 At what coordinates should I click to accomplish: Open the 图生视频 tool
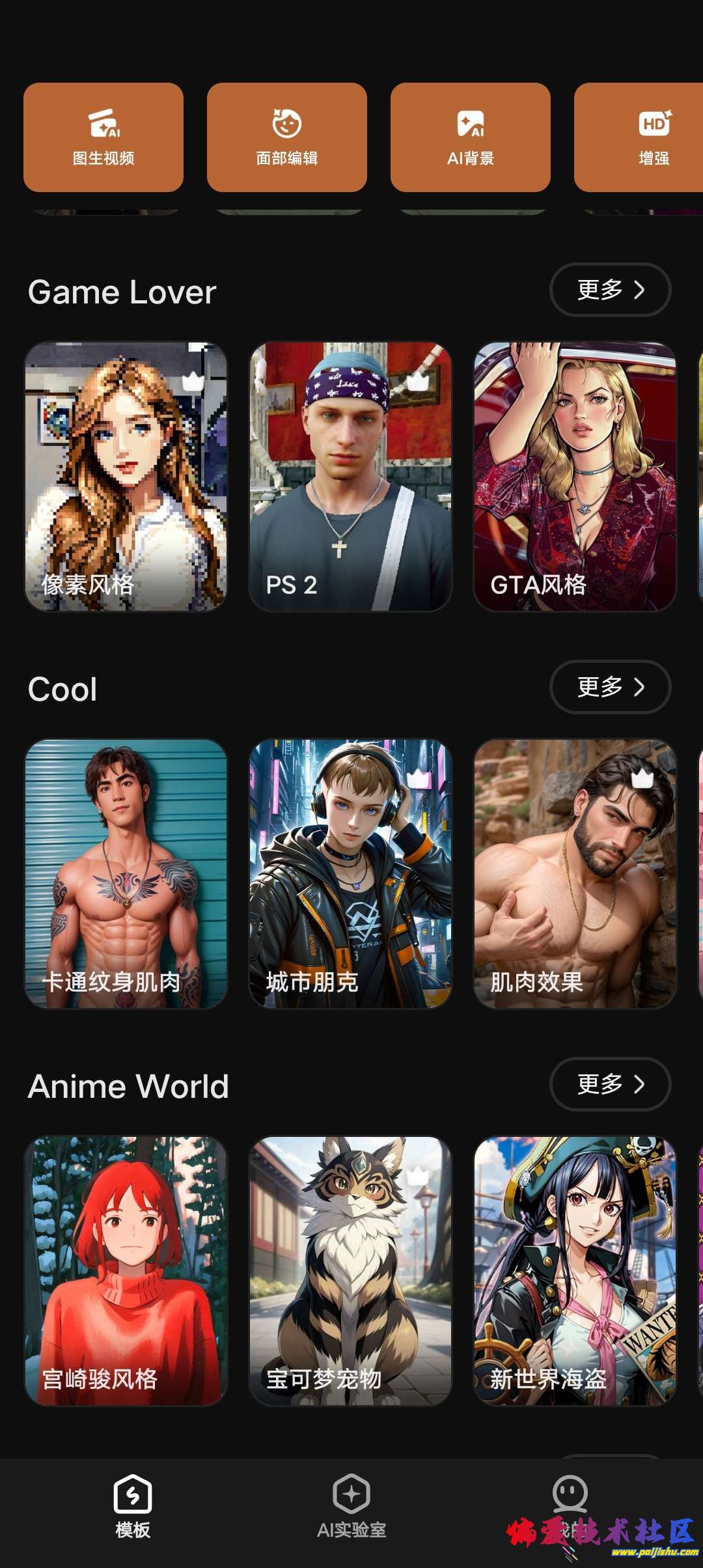(x=103, y=137)
